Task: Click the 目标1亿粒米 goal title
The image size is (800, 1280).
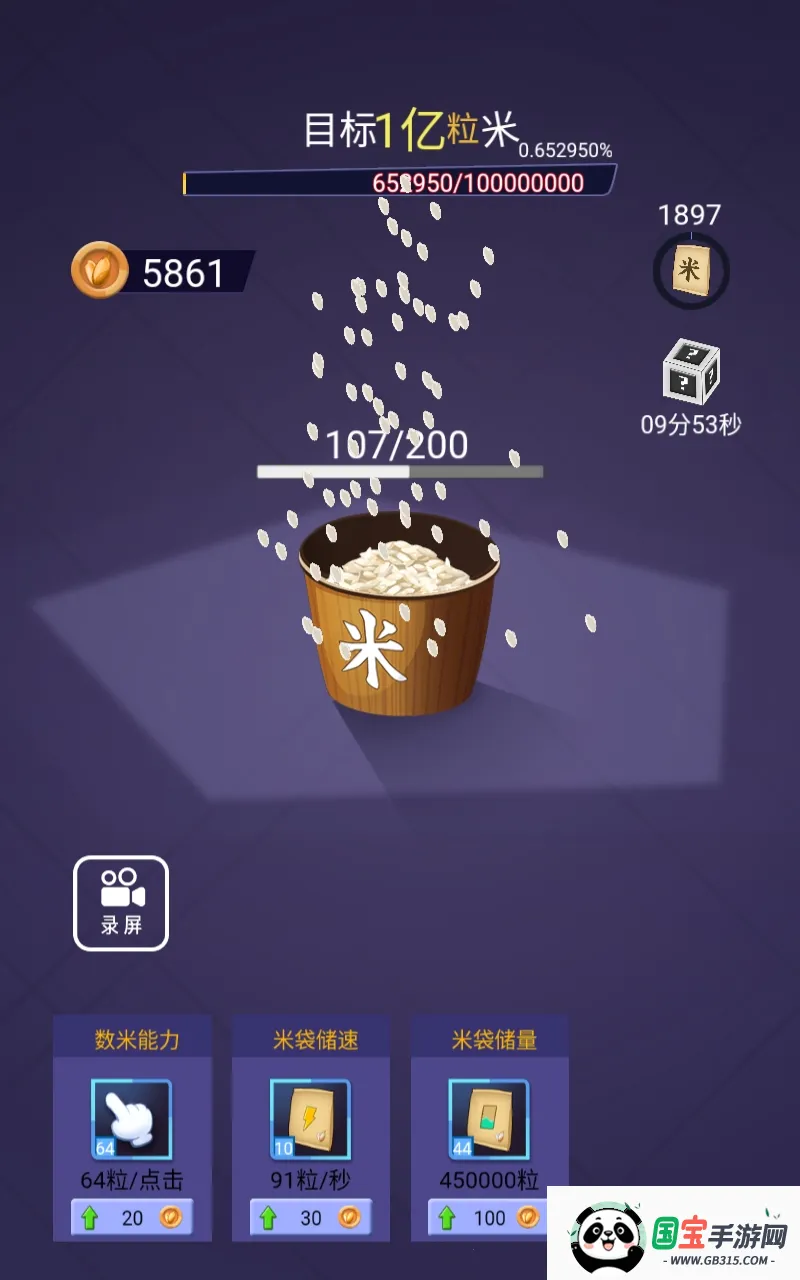Action: point(400,130)
